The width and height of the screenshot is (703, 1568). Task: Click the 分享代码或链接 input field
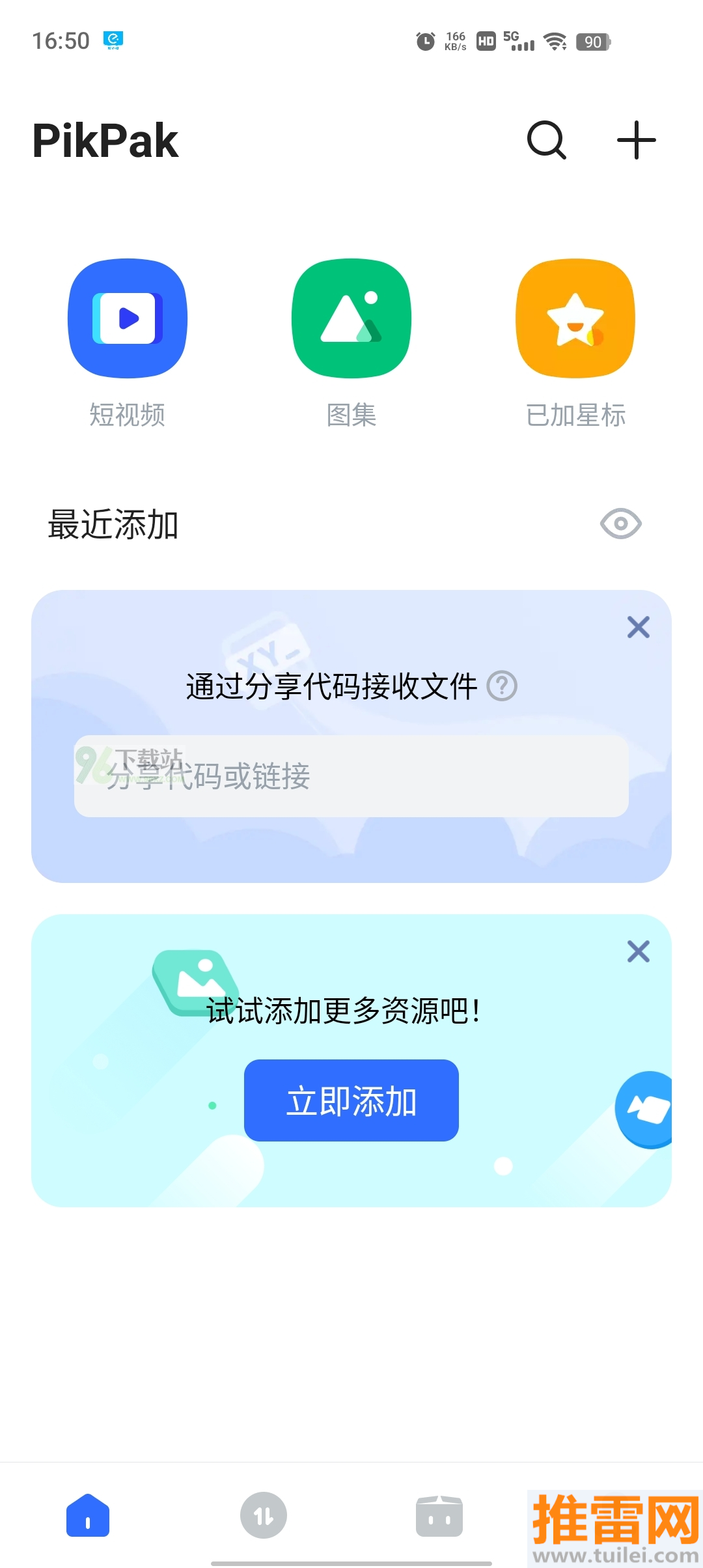pos(351,777)
